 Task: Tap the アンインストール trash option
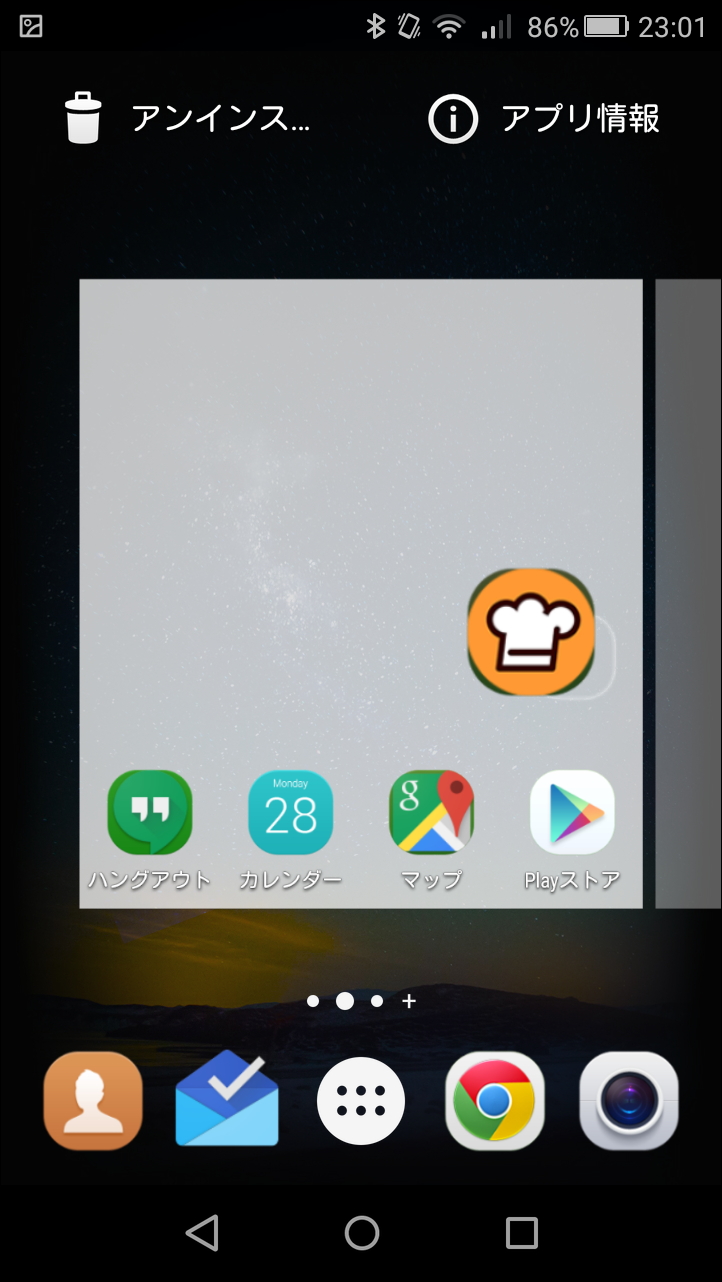point(187,119)
